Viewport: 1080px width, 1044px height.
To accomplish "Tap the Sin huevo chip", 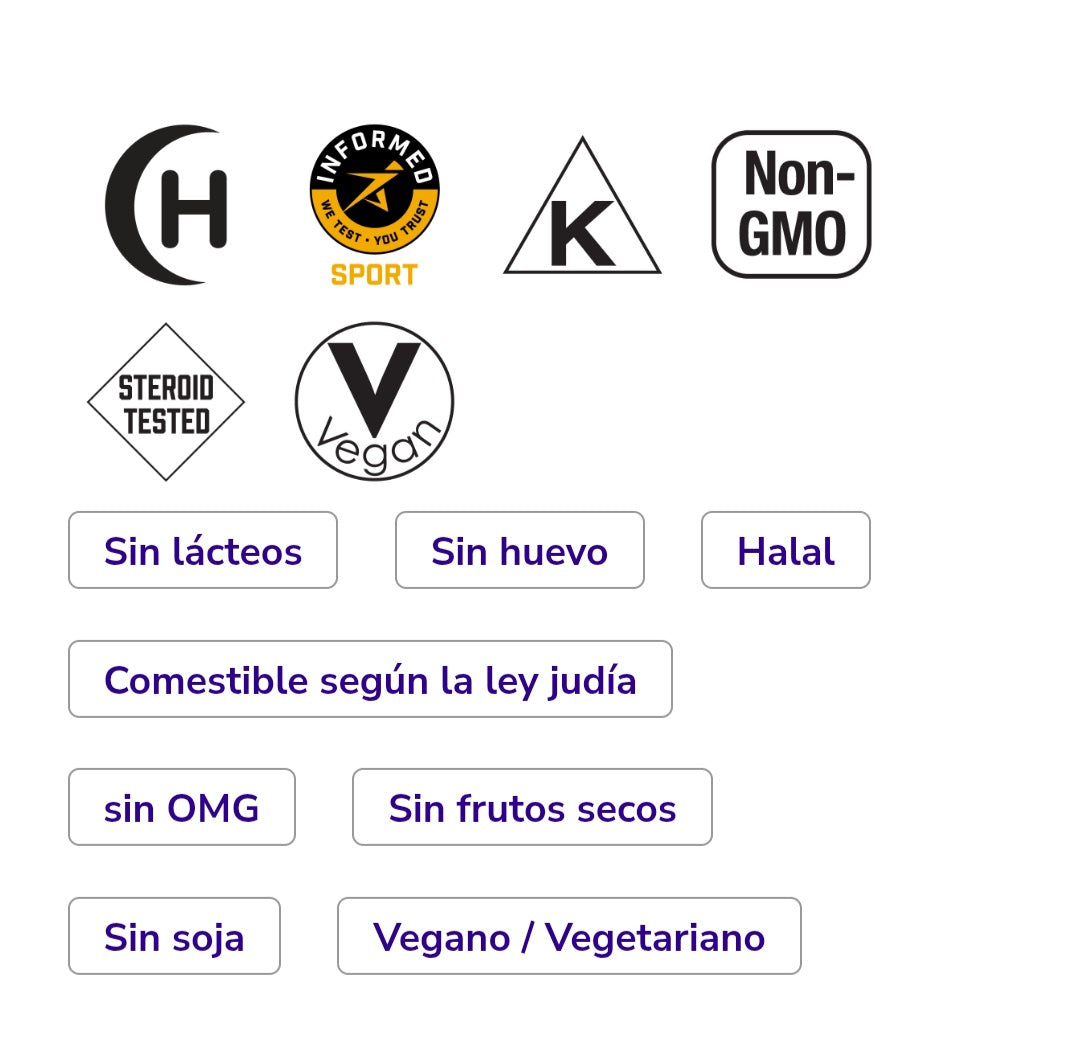I will 519,551.
